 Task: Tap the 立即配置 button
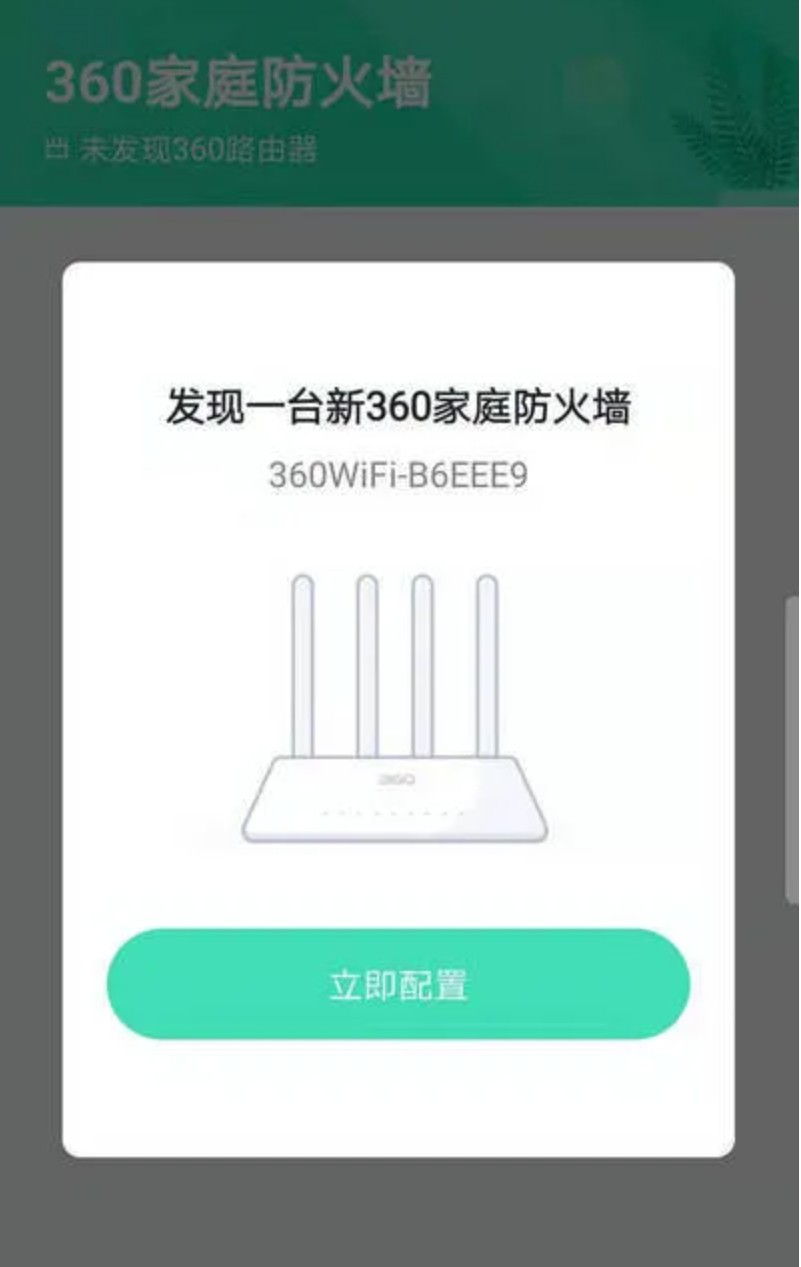(398, 984)
